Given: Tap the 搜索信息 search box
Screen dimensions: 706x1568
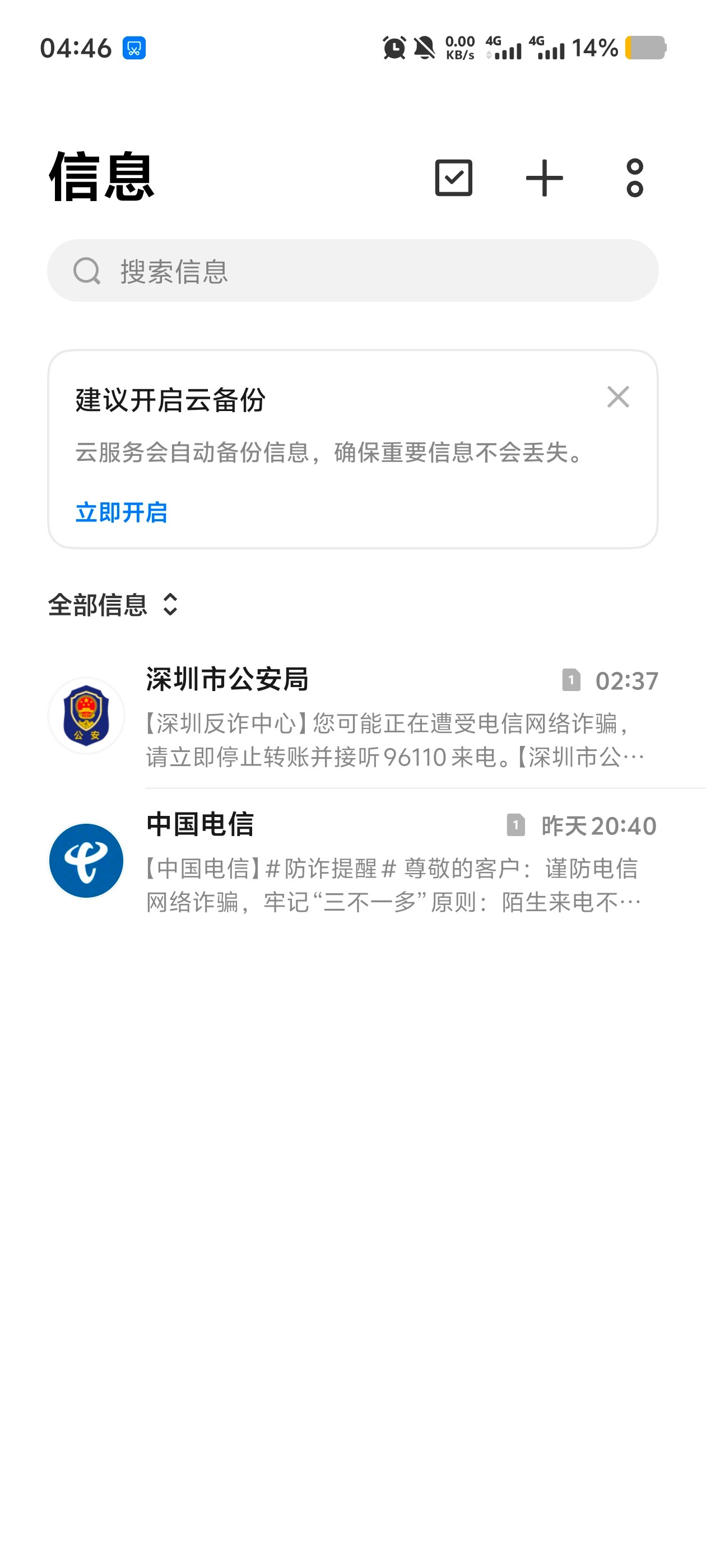Looking at the screenshot, I should (352, 271).
